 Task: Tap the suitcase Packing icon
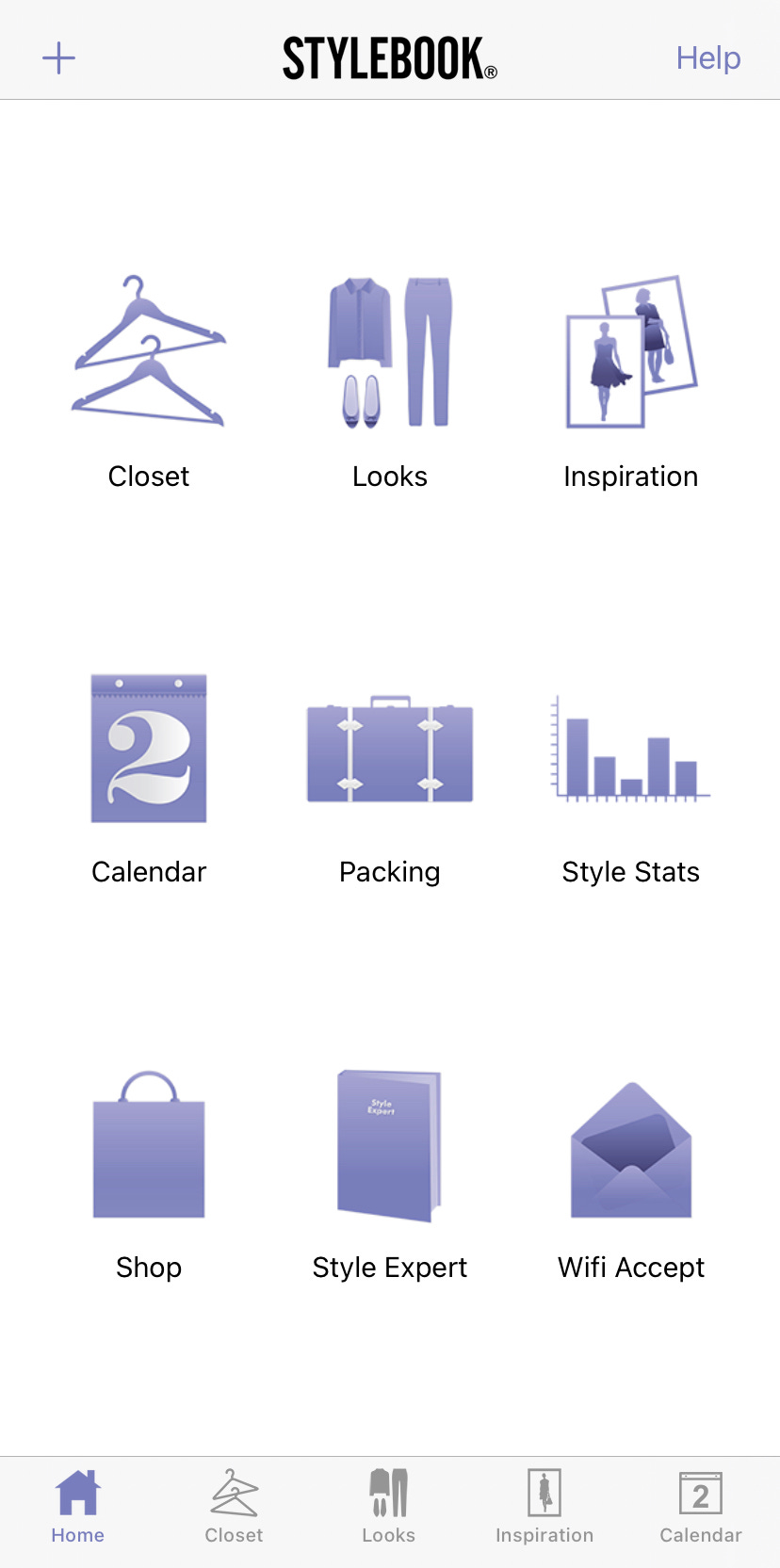pos(390,749)
